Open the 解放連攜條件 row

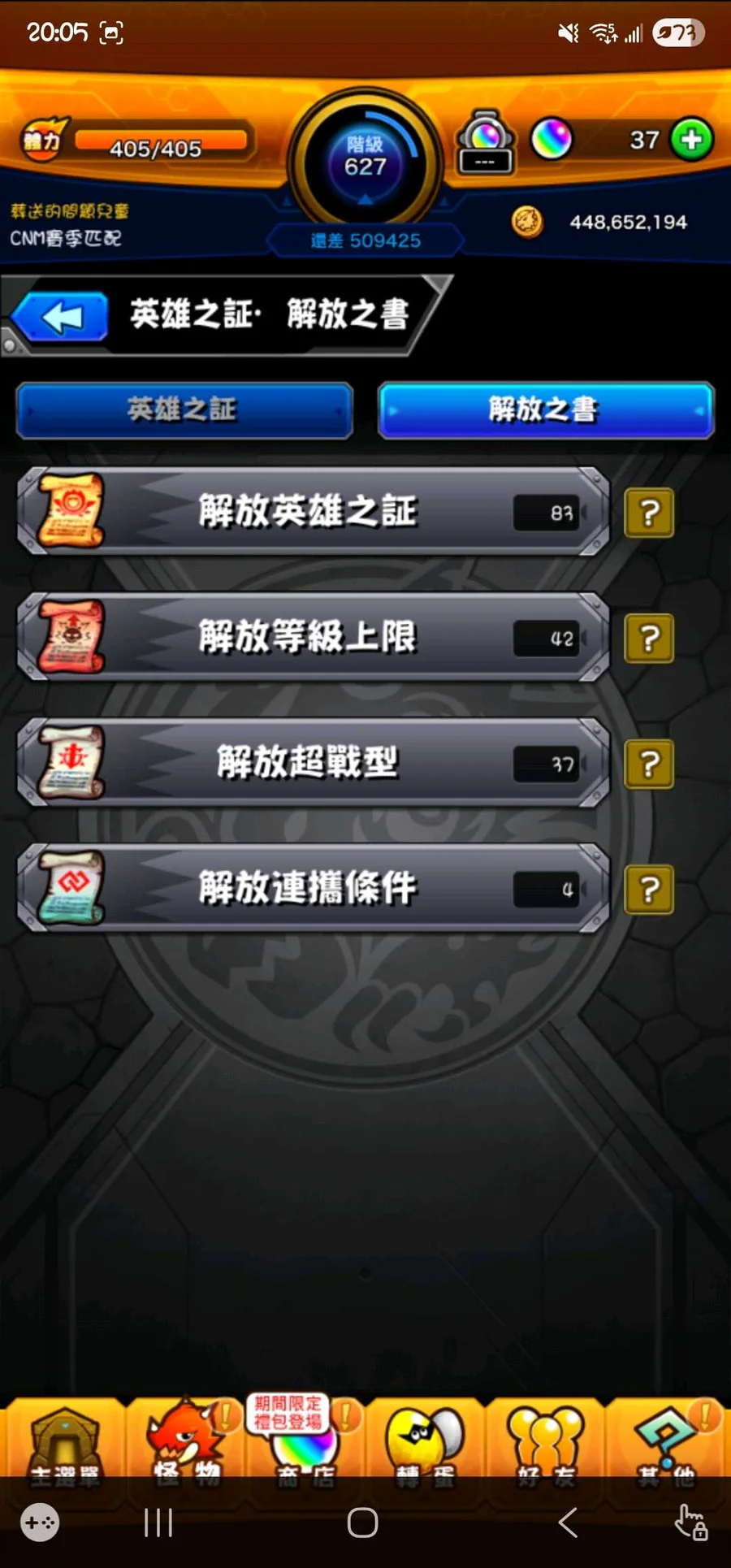coord(313,888)
